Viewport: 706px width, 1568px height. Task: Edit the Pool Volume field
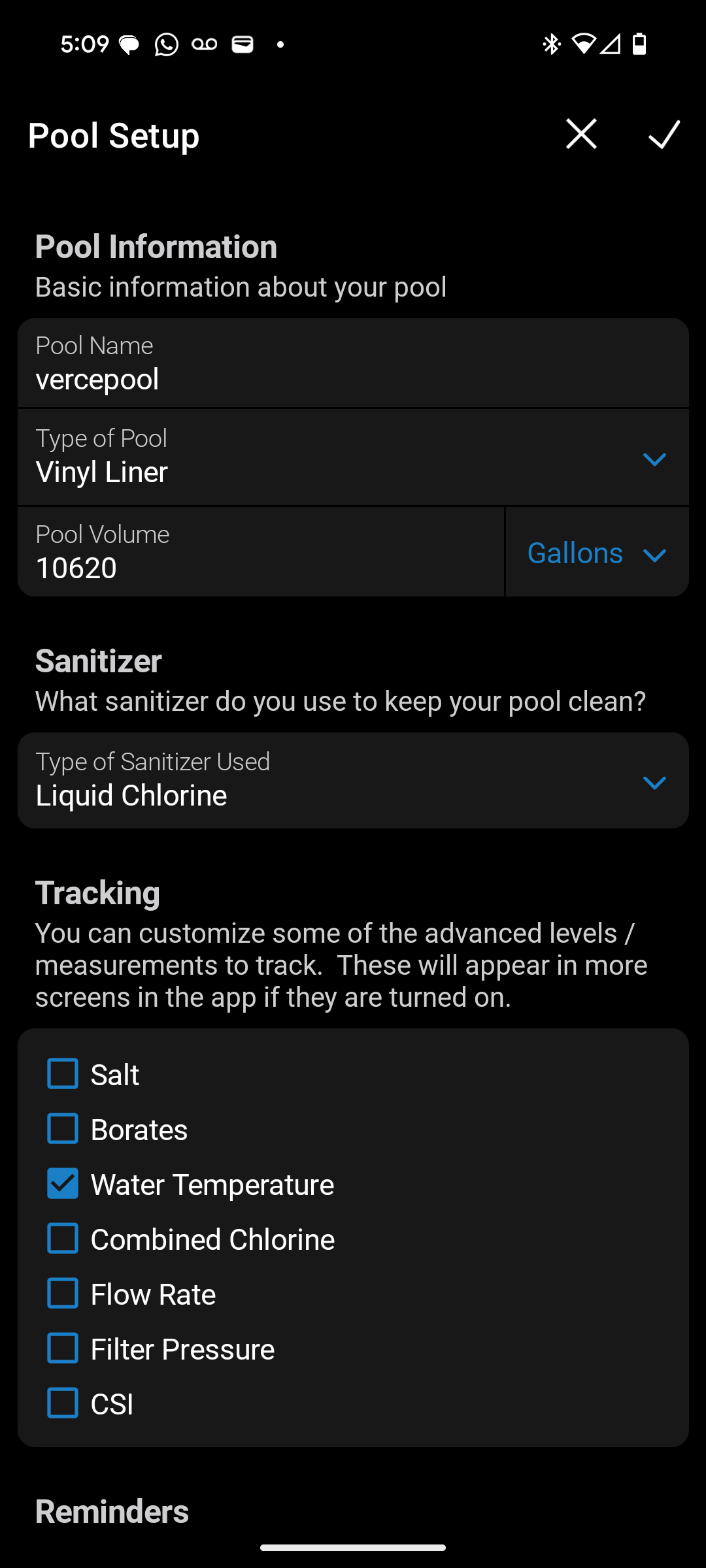point(261,552)
